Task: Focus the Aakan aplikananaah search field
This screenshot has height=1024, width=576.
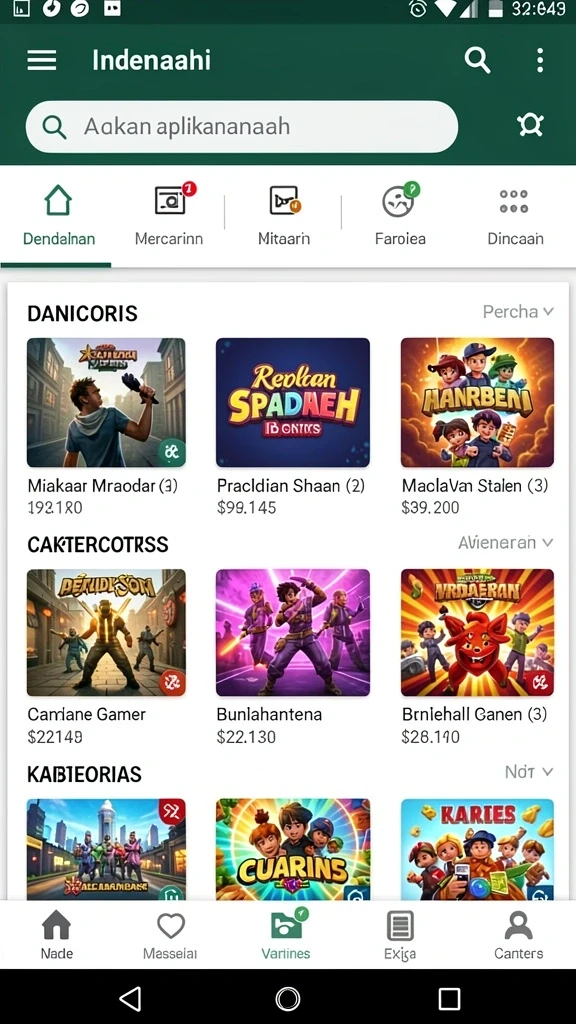Action: coord(242,127)
